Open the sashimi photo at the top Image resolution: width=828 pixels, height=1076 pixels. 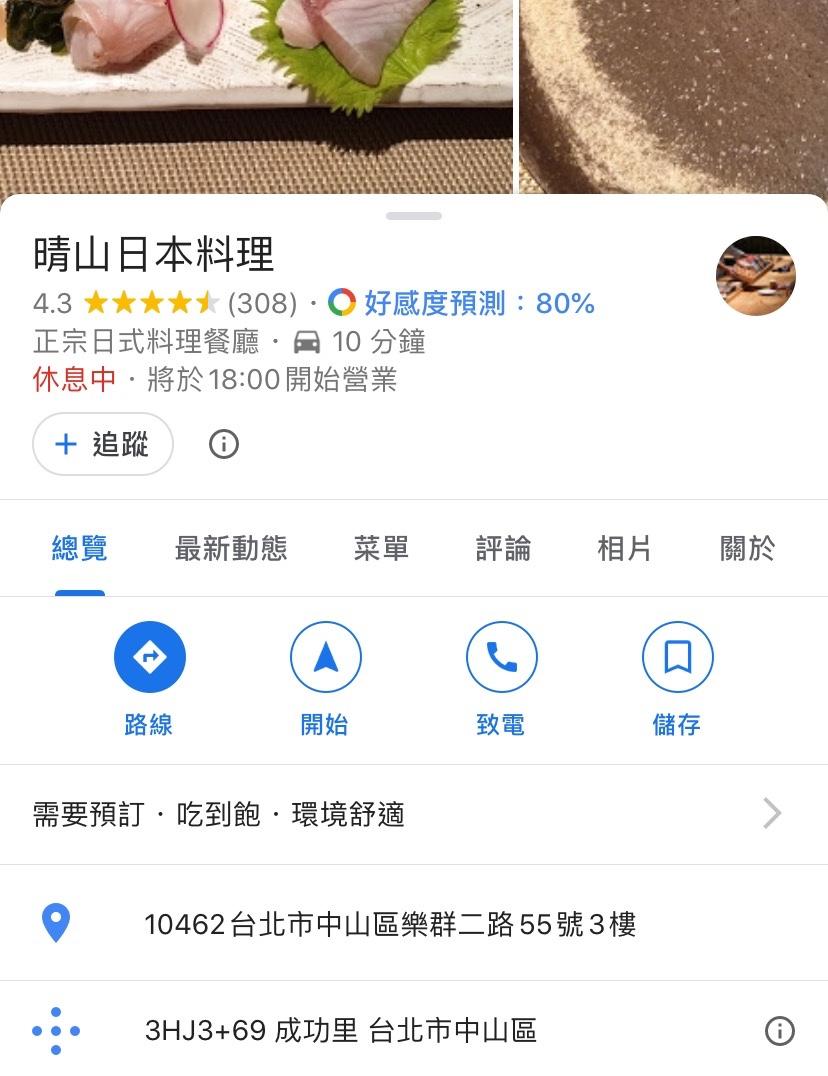click(x=256, y=90)
